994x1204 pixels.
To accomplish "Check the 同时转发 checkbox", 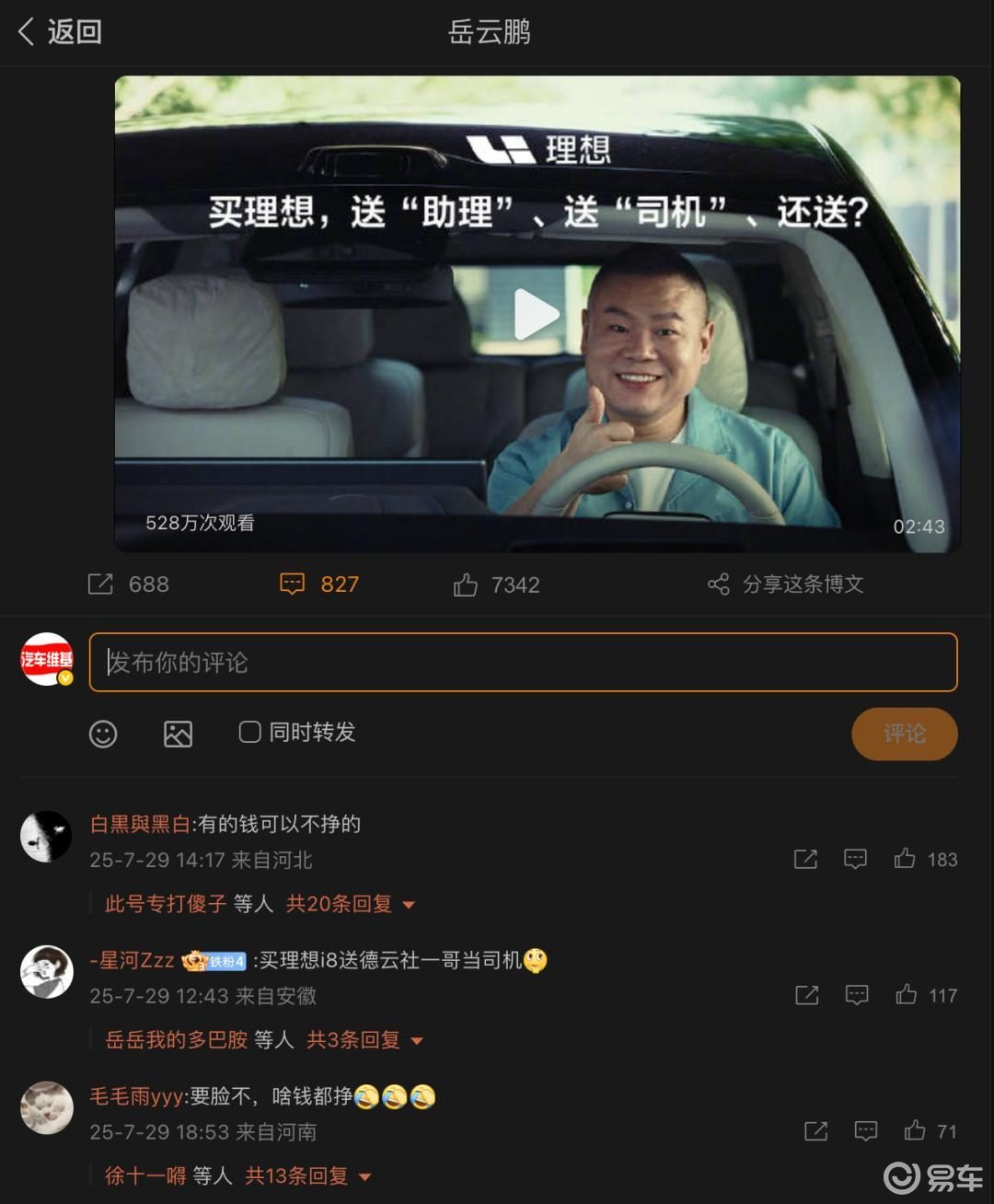I will [249, 732].
